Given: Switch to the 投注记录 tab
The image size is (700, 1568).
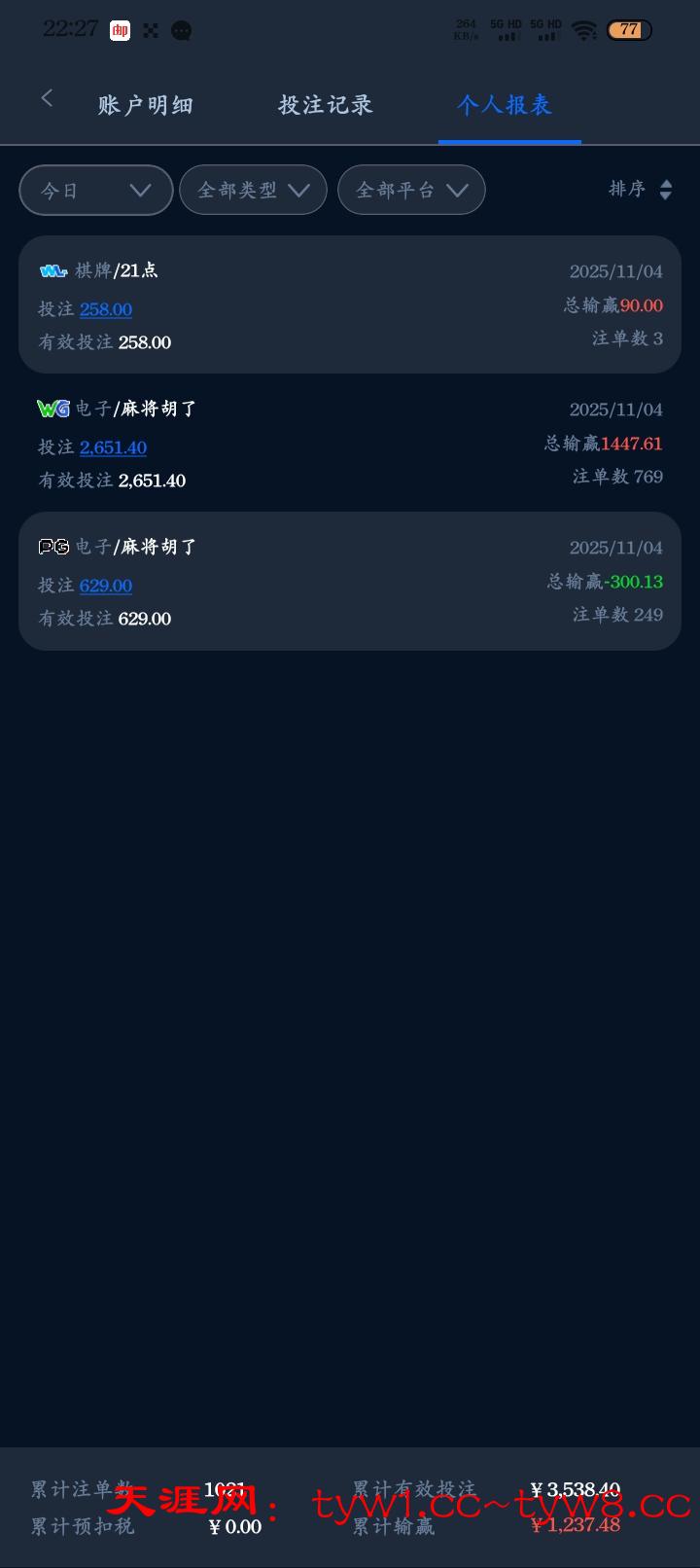Looking at the screenshot, I should [326, 105].
